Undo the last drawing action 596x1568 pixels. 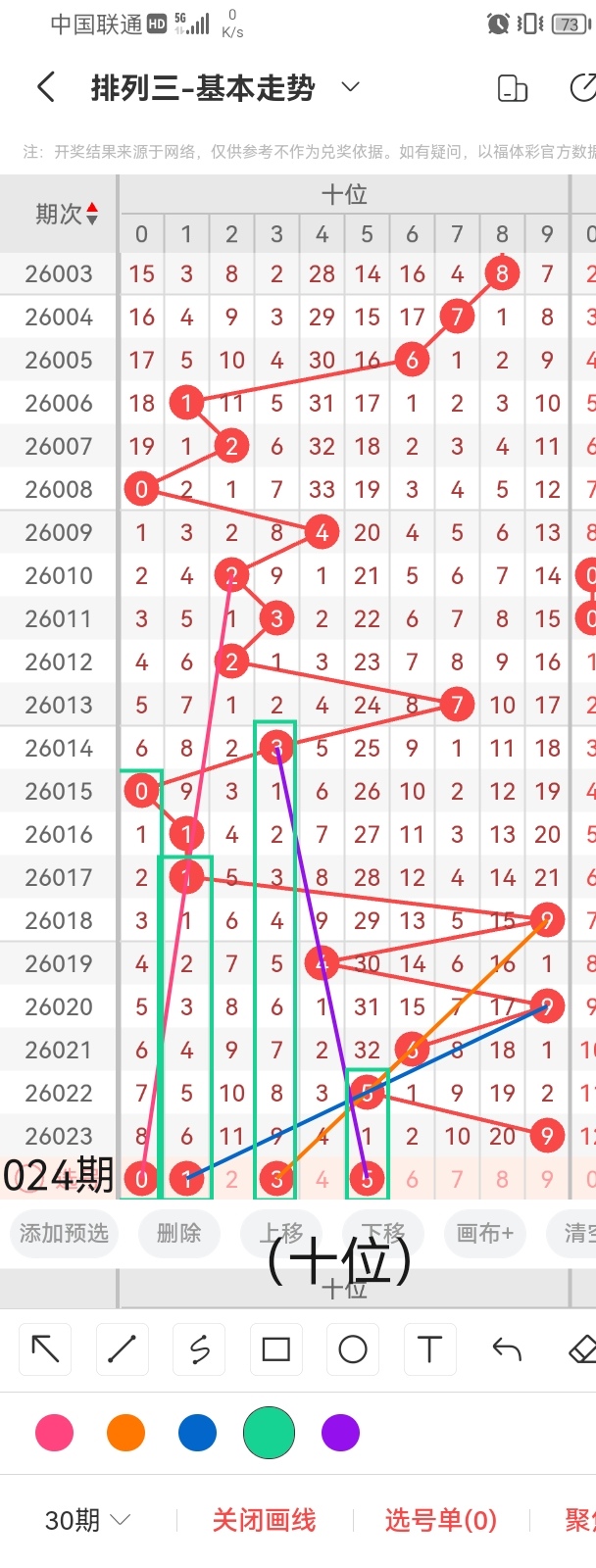coord(506,1349)
